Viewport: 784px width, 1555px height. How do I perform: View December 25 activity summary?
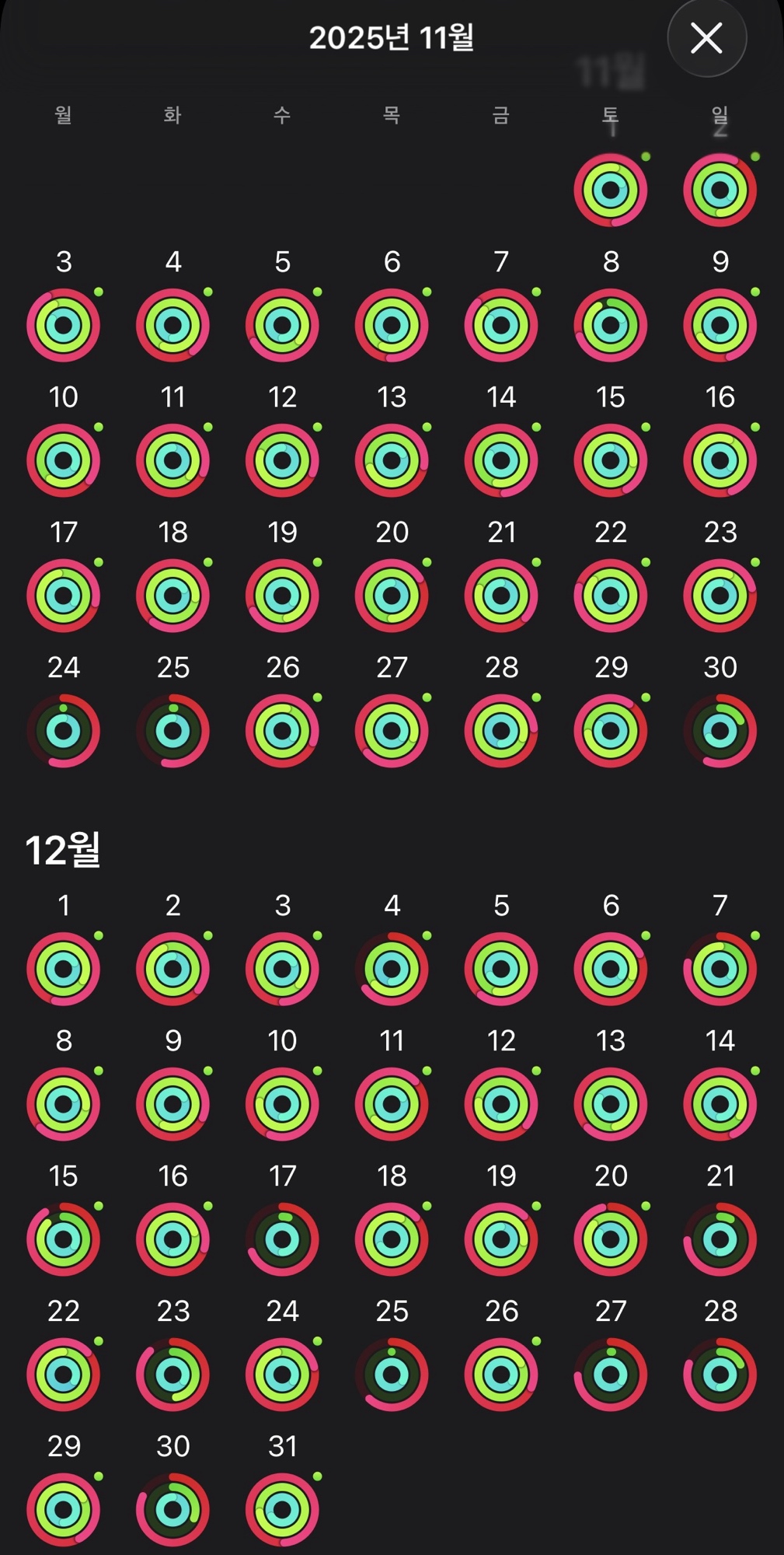[x=392, y=1375]
